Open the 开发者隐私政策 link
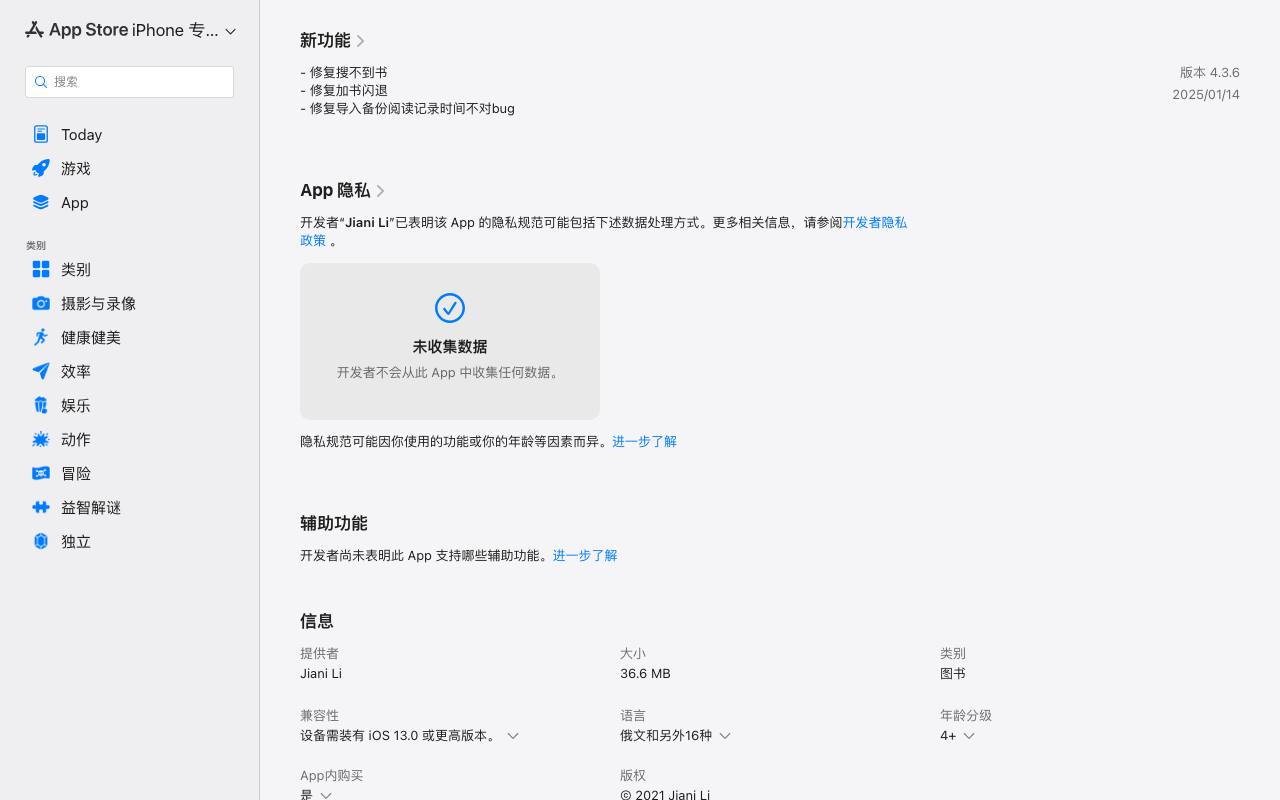 click(x=604, y=231)
